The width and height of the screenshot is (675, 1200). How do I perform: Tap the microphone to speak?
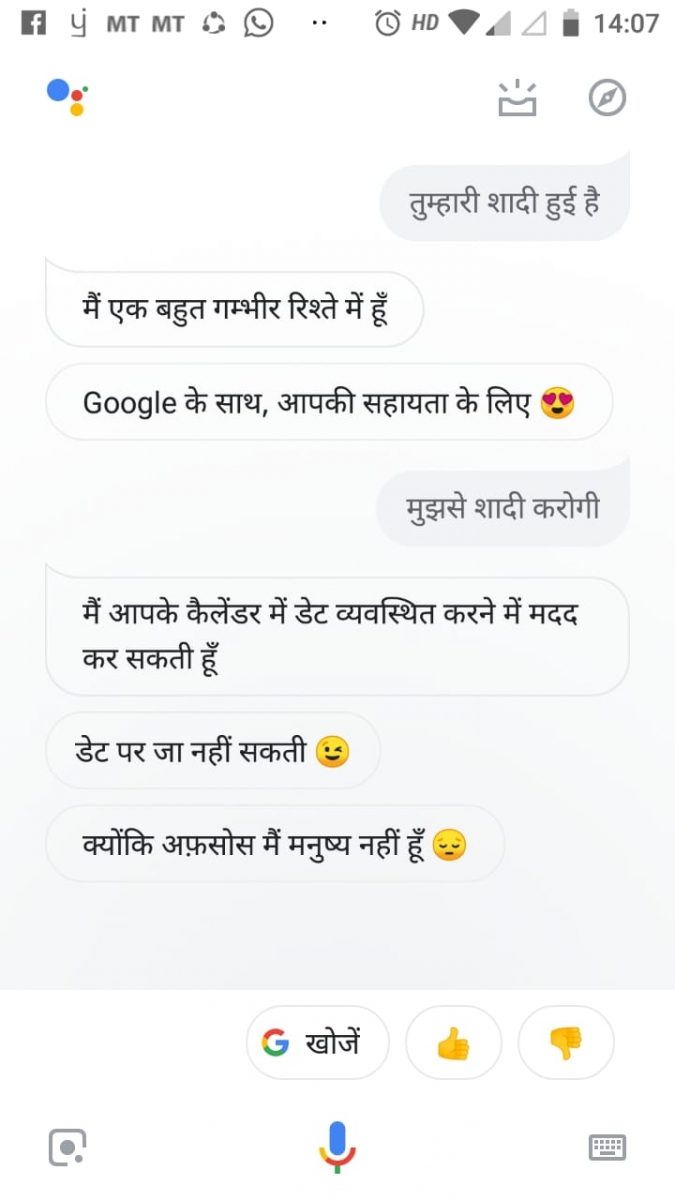[337, 1146]
